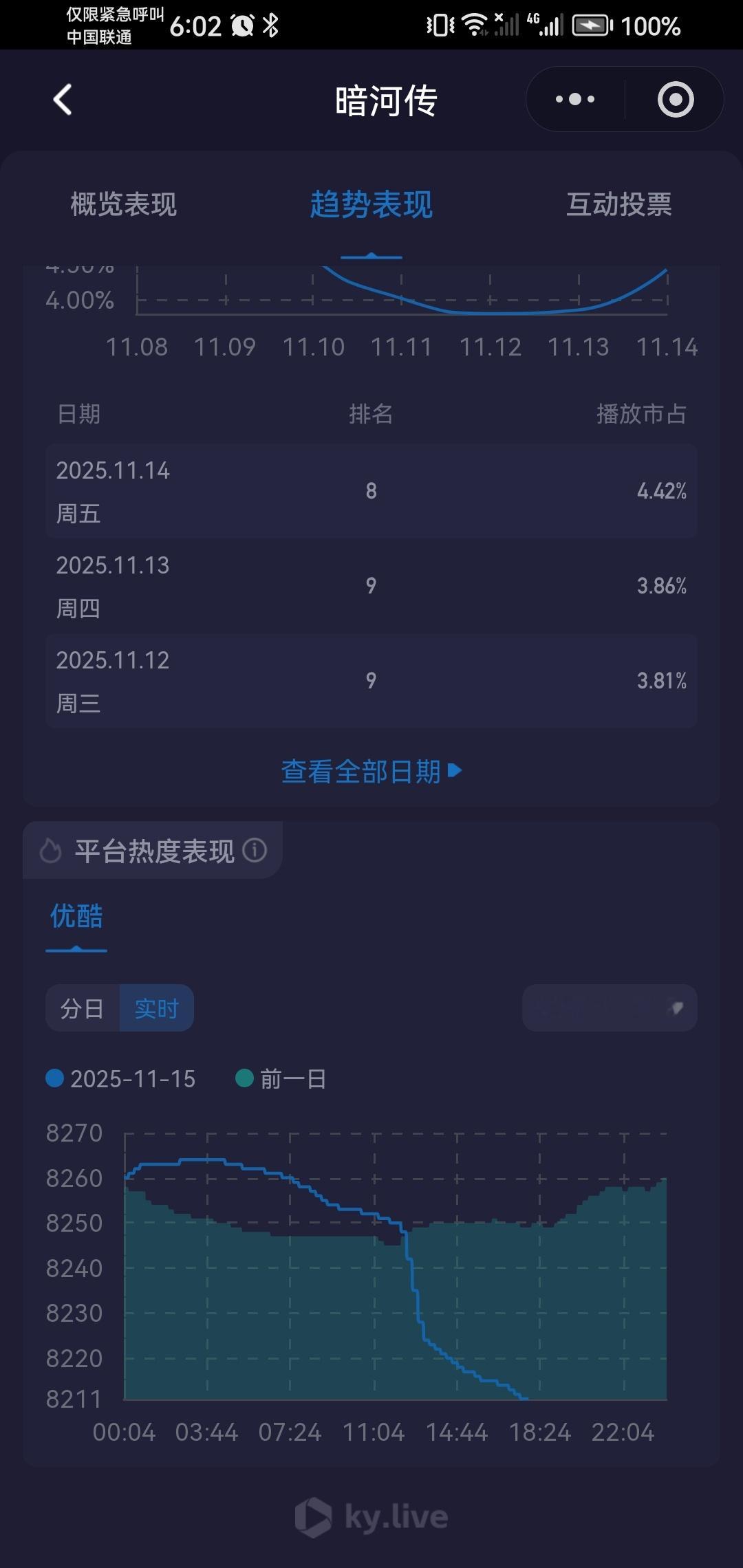Enable 实时 real-time heat view
Image resolution: width=743 pixels, height=1568 pixels.
(x=157, y=1008)
